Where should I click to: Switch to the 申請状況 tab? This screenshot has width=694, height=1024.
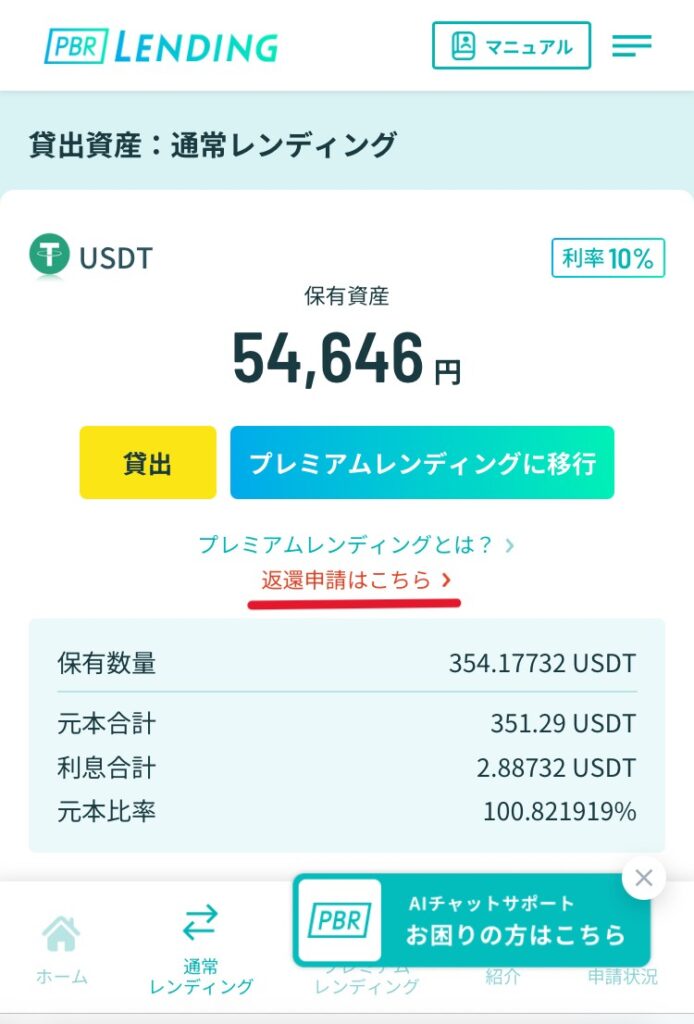pos(621,977)
